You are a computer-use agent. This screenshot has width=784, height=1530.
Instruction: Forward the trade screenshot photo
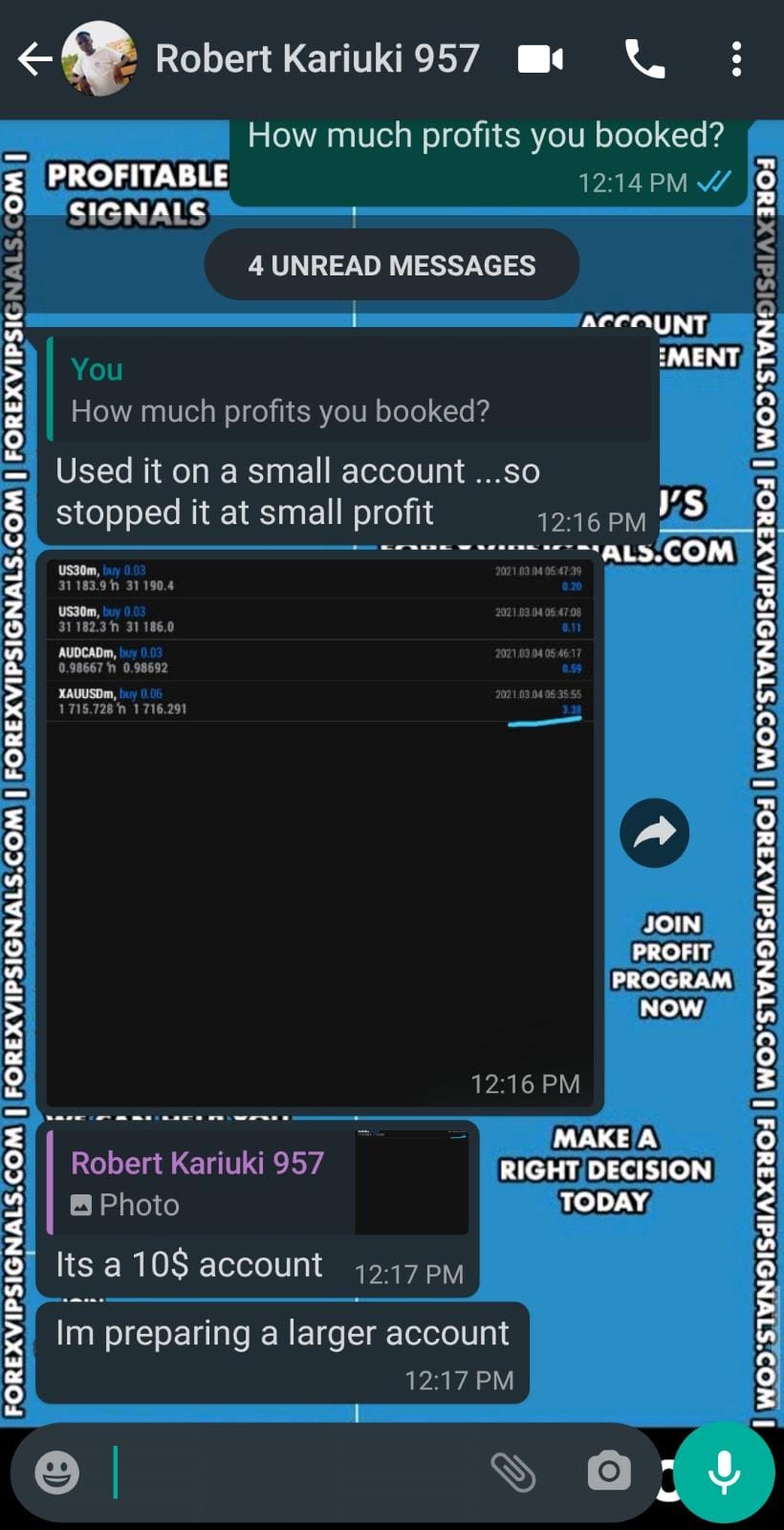tap(655, 833)
